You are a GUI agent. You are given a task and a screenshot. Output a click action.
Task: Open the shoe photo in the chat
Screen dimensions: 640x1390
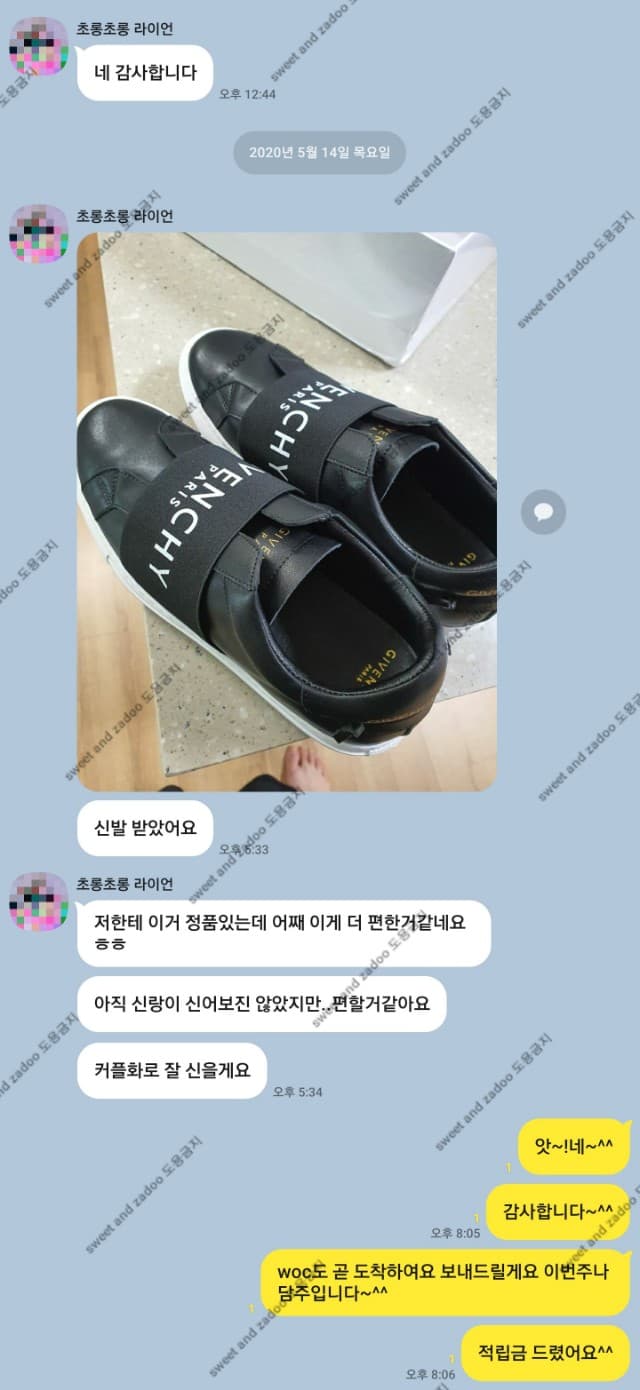click(286, 511)
